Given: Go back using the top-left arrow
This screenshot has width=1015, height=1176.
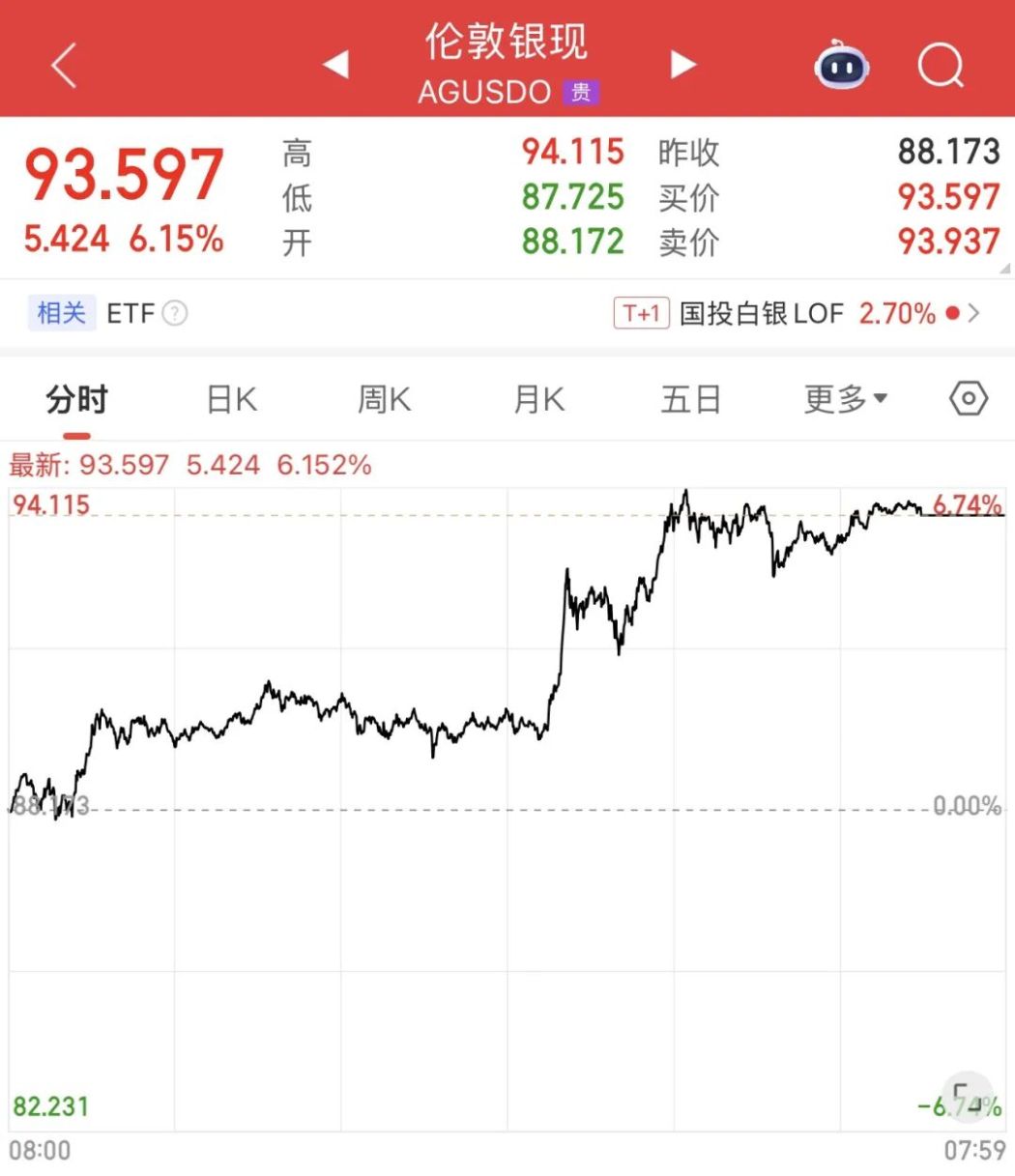Looking at the screenshot, I should click(64, 66).
